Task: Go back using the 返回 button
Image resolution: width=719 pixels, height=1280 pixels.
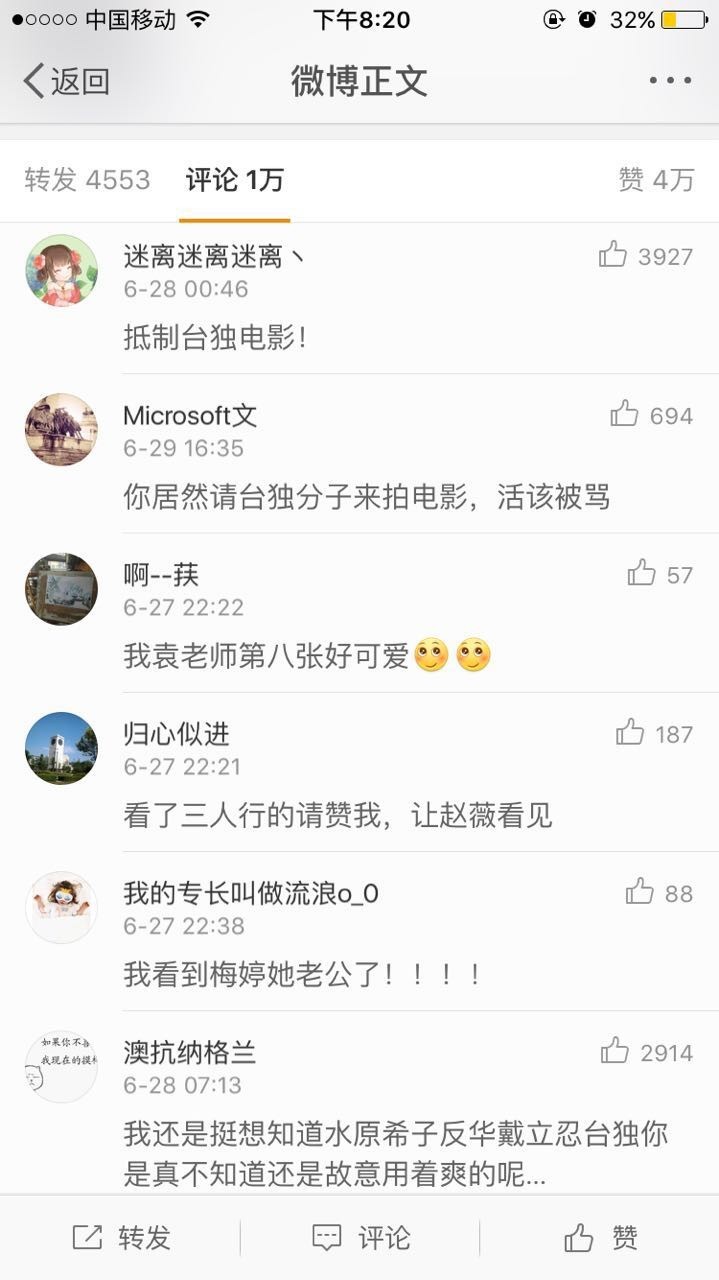Action: tap(66, 81)
